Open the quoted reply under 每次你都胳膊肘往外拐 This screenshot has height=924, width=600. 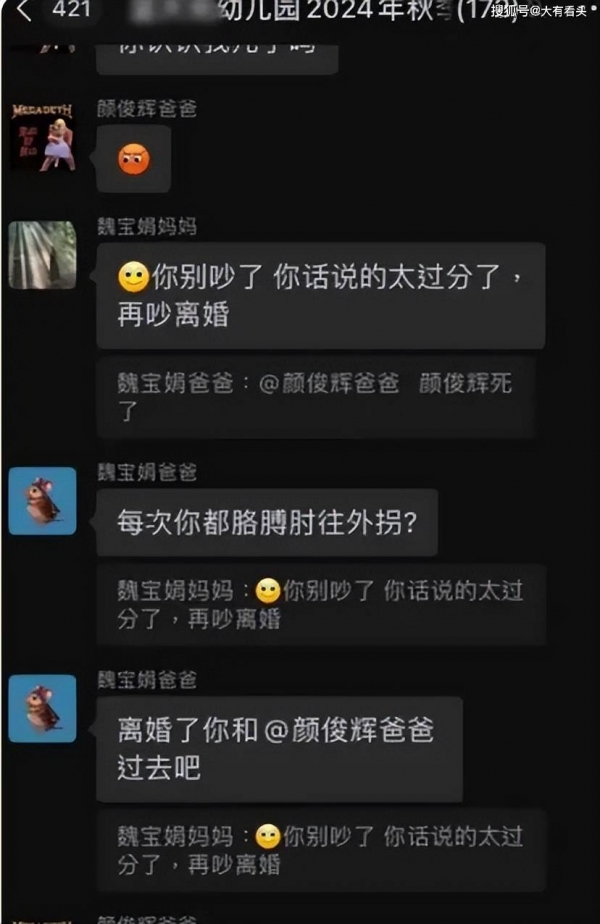pos(320,604)
